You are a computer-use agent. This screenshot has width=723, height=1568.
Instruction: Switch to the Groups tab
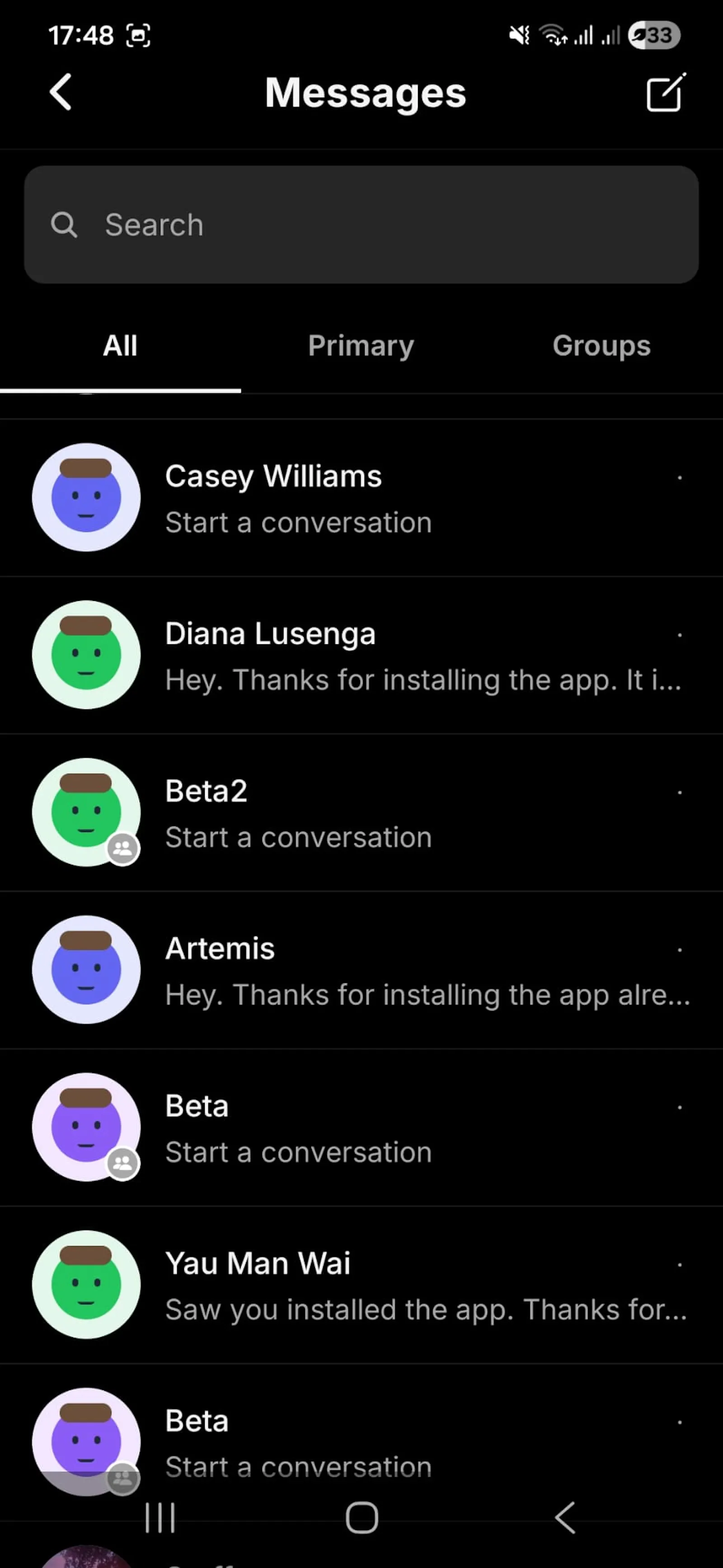tap(601, 346)
